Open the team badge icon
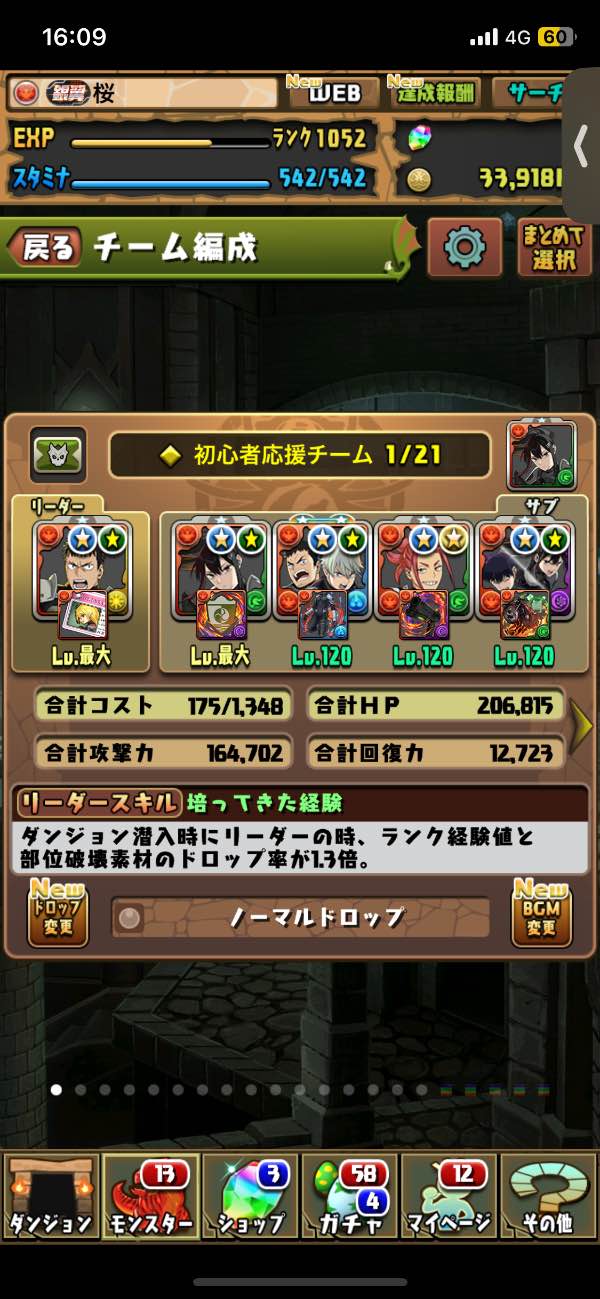 [x=58, y=457]
